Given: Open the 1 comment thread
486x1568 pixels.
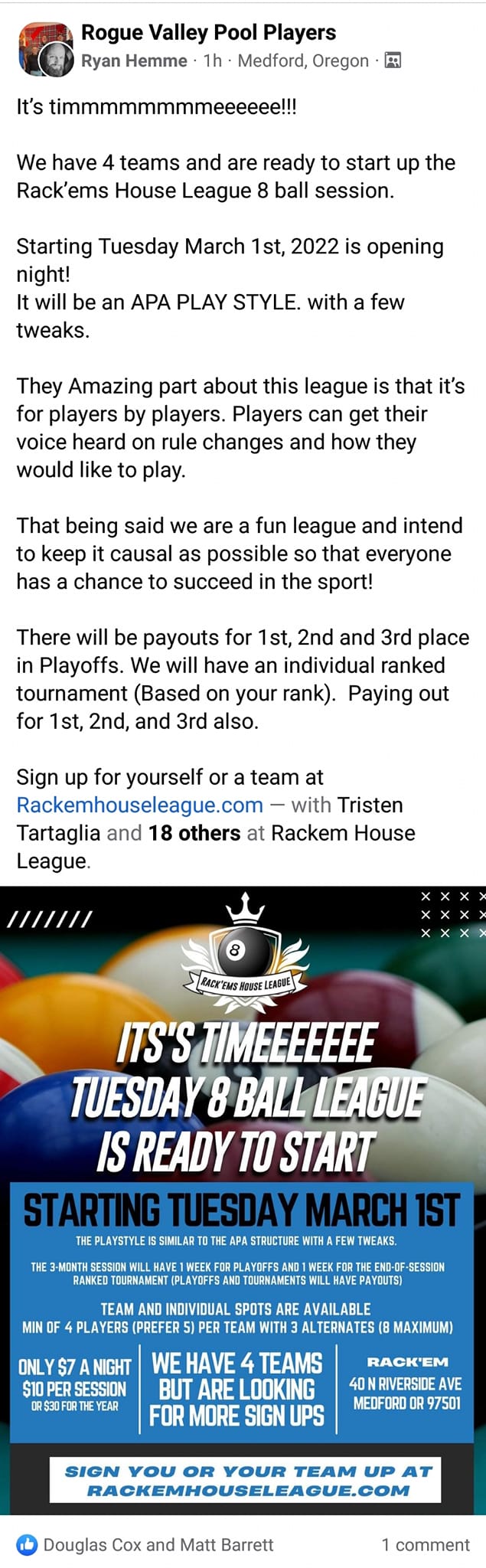Looking at the screenshot, I should tap(426, 1544).
